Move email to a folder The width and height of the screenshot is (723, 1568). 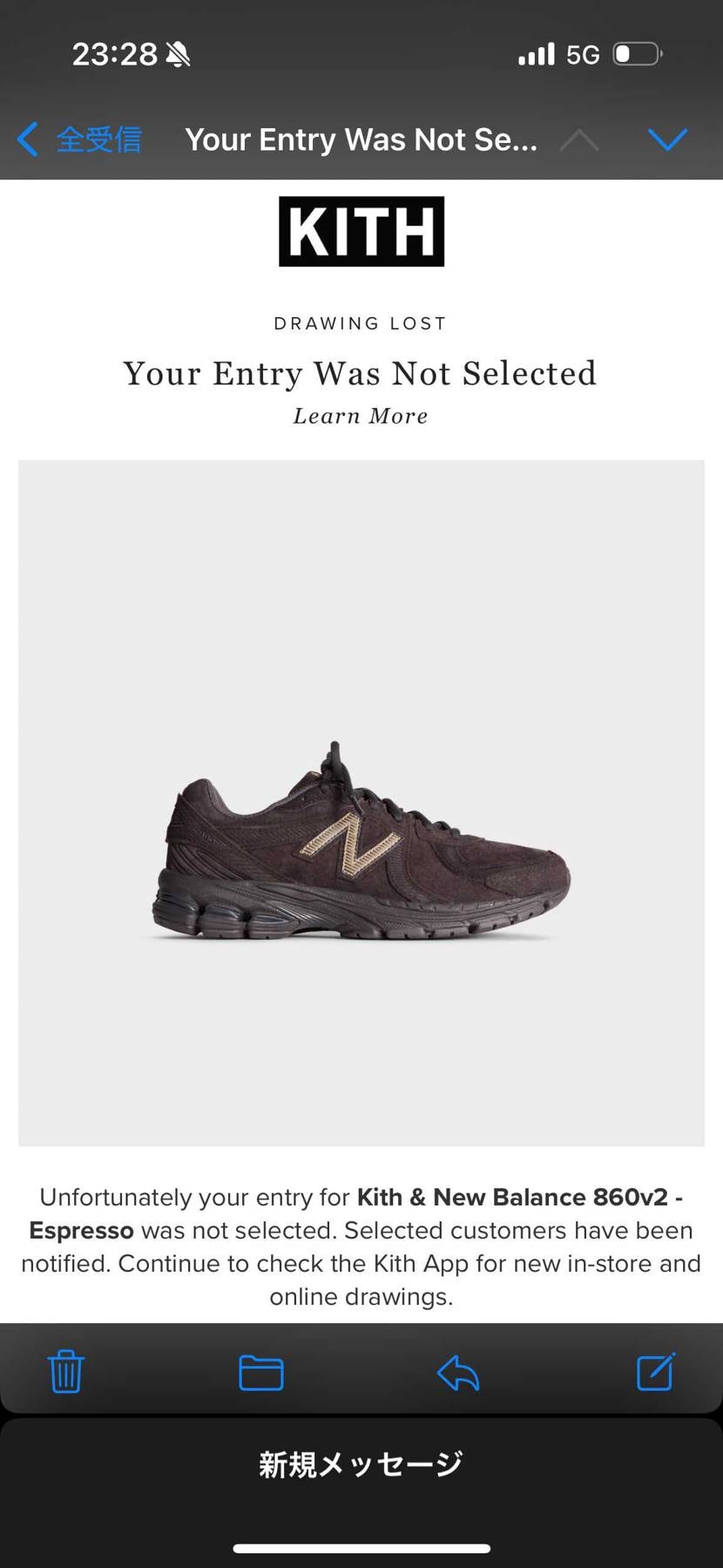[x=261, y=1373]
